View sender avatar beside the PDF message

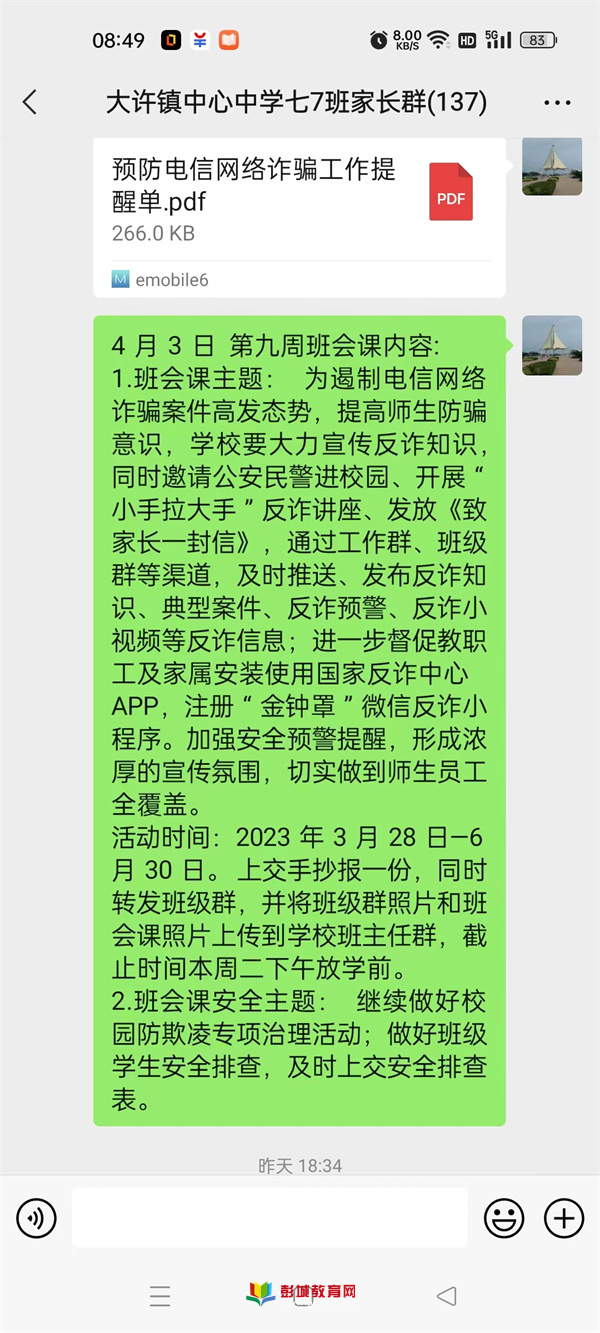(x=552, y=165)
